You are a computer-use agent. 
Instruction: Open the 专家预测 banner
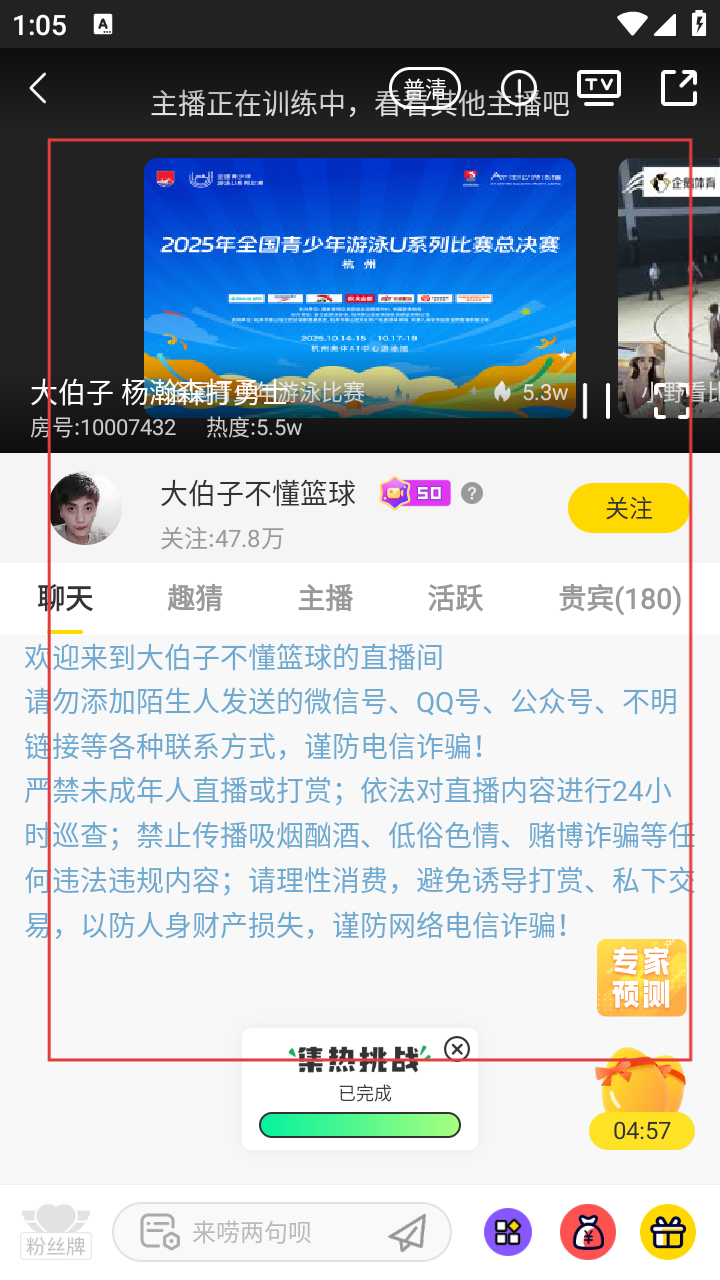[x=641, y=977]
